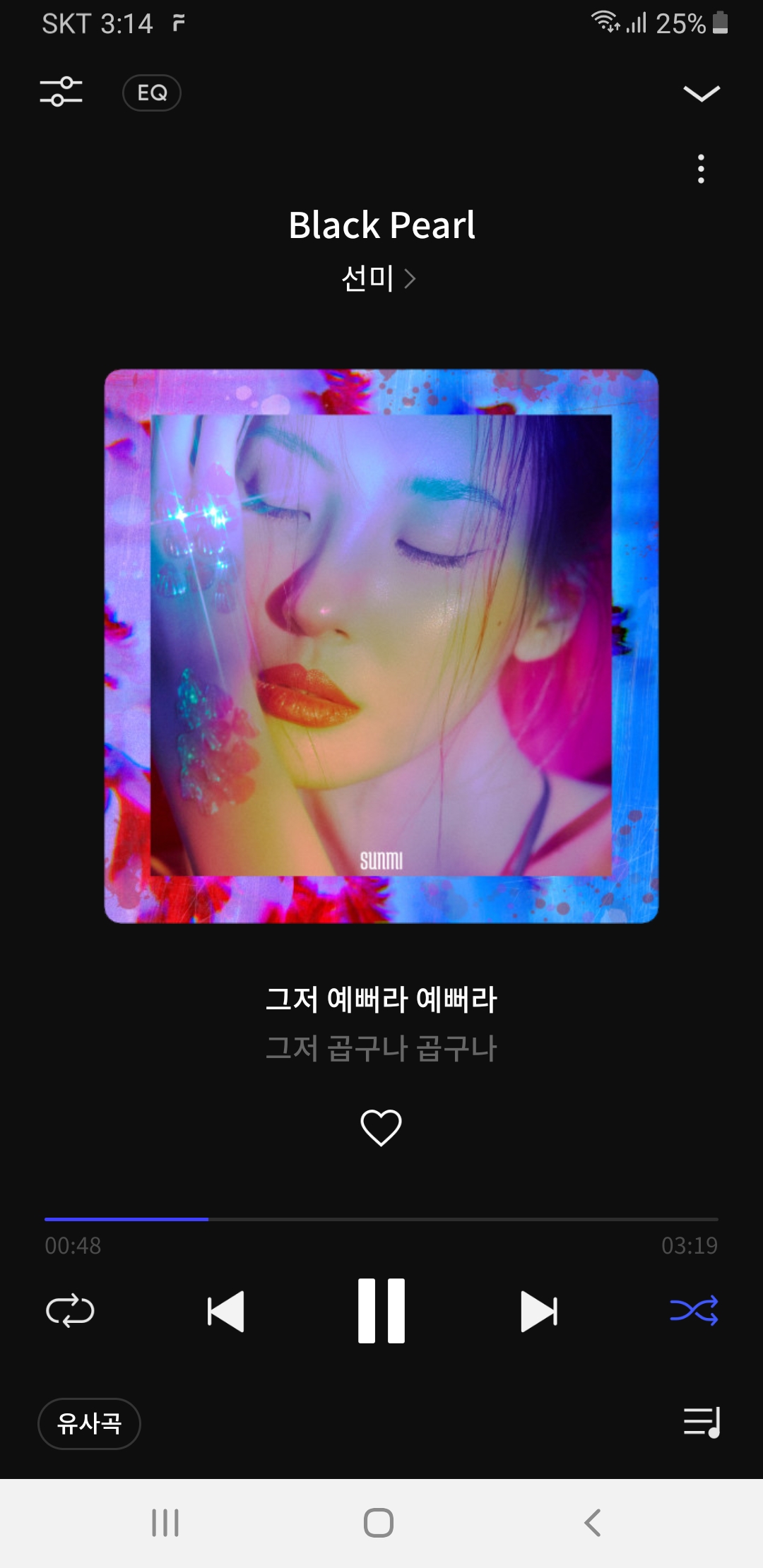Enable shuffle playback mode
This screenshot has width=763, height=1568.
point(694,1312)
